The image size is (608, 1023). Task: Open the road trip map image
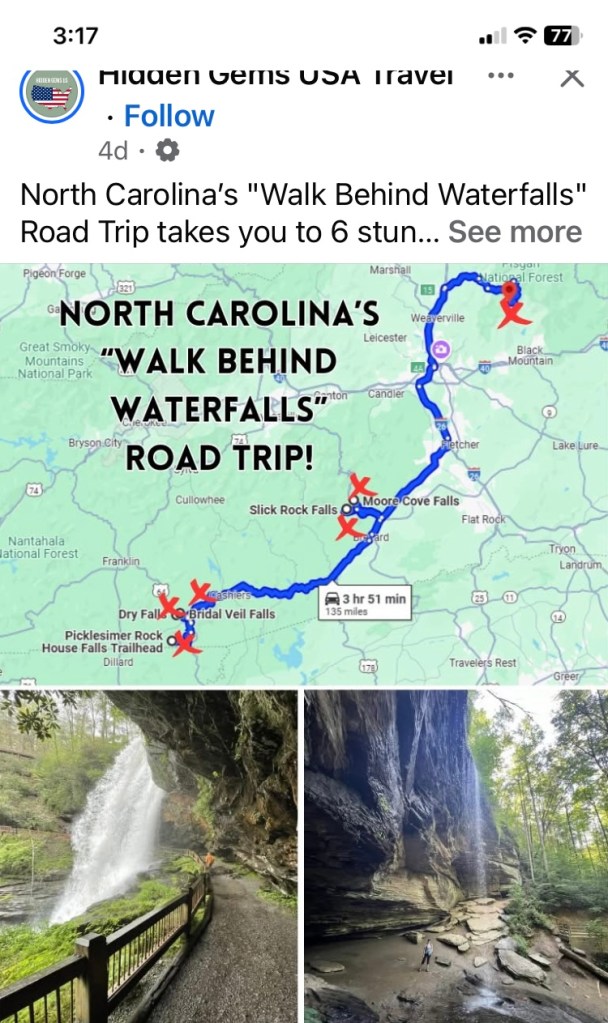pos(304,474)
